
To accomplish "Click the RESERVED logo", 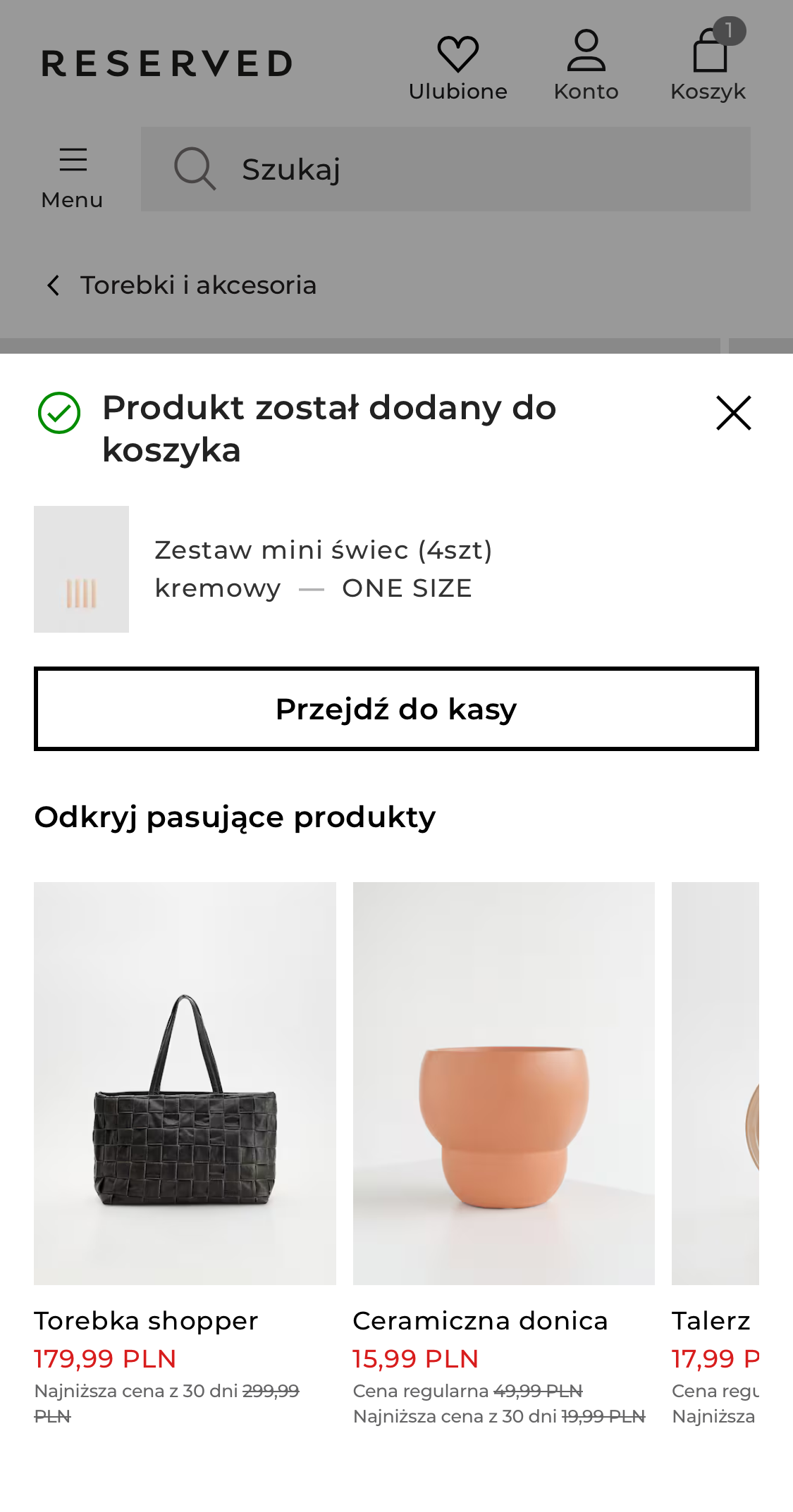I will pyautogui.click(x=166, y=63).
